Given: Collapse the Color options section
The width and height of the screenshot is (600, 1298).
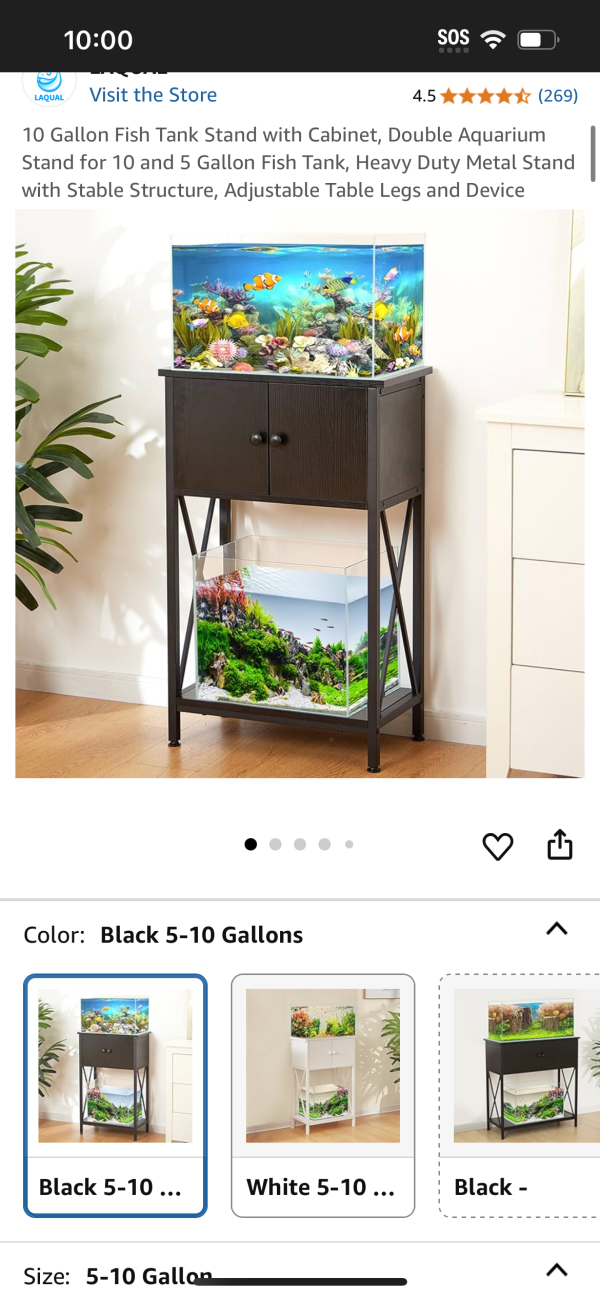Looking at the screenshot, I should click(557, 929).
